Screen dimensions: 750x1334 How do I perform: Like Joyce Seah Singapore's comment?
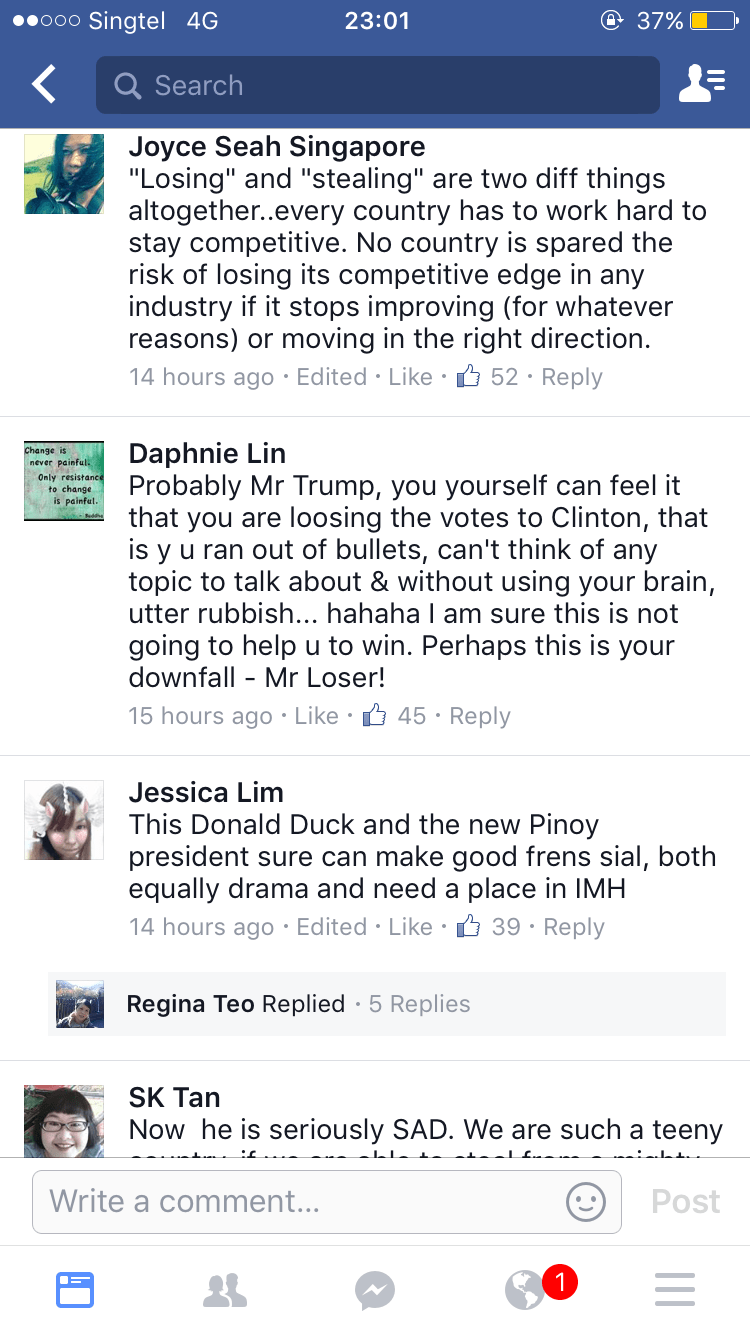[x=410, y=377]
